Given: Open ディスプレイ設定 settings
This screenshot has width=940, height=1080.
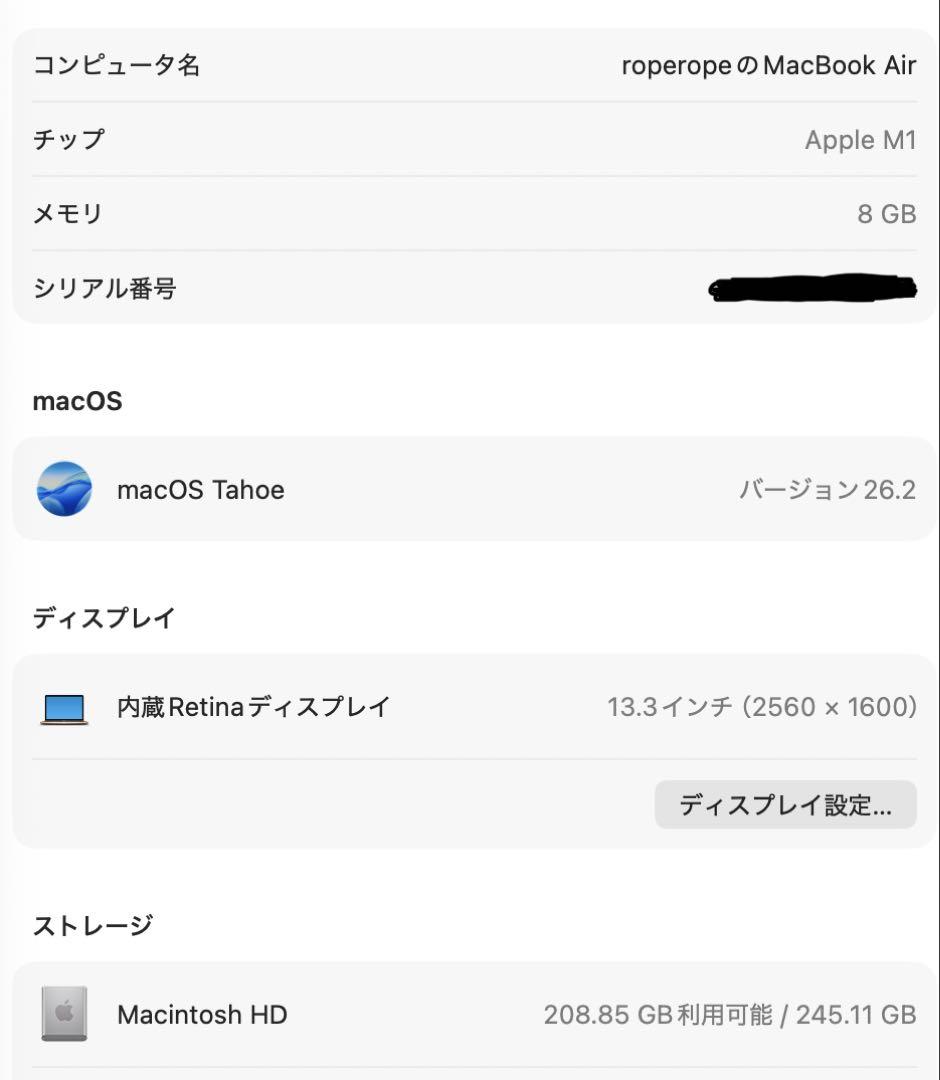Looking at the screenshot, I should (x=785, y=804).
